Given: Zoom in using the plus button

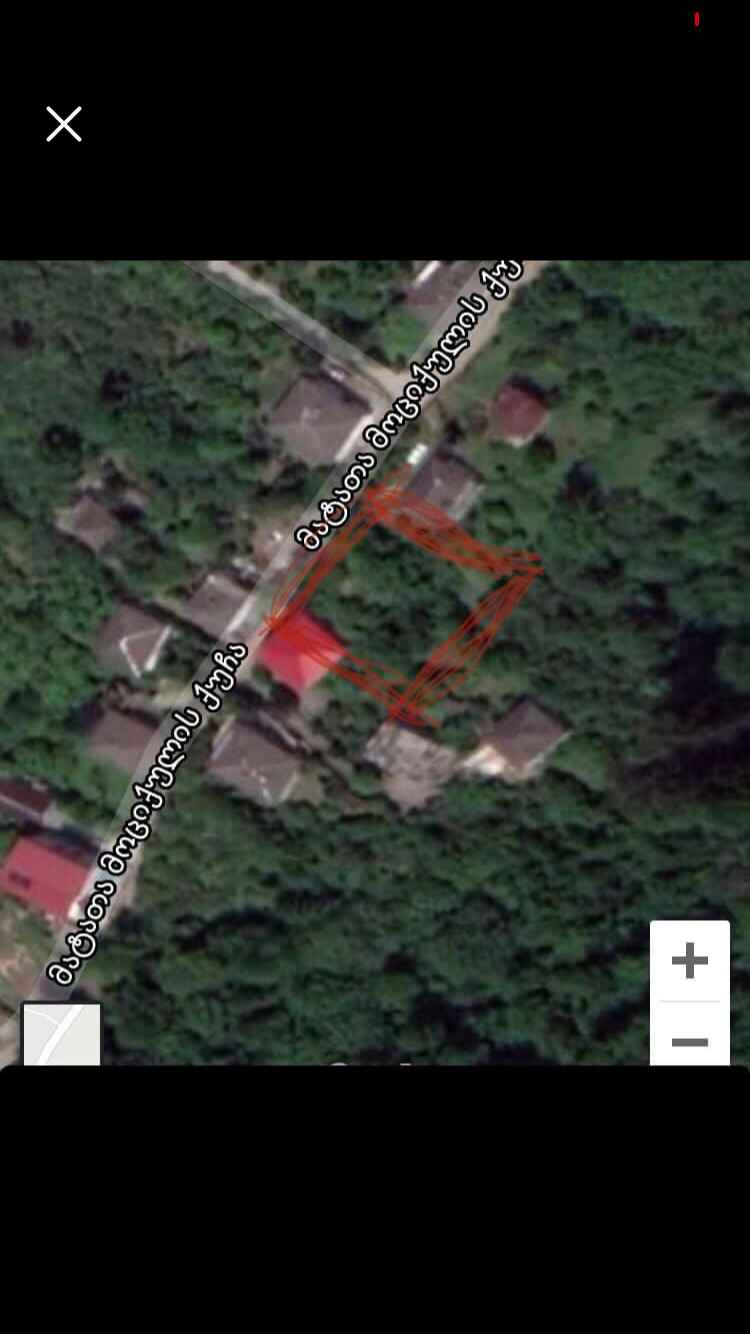Looking at the screenshot, I should (x=690, y=961).
